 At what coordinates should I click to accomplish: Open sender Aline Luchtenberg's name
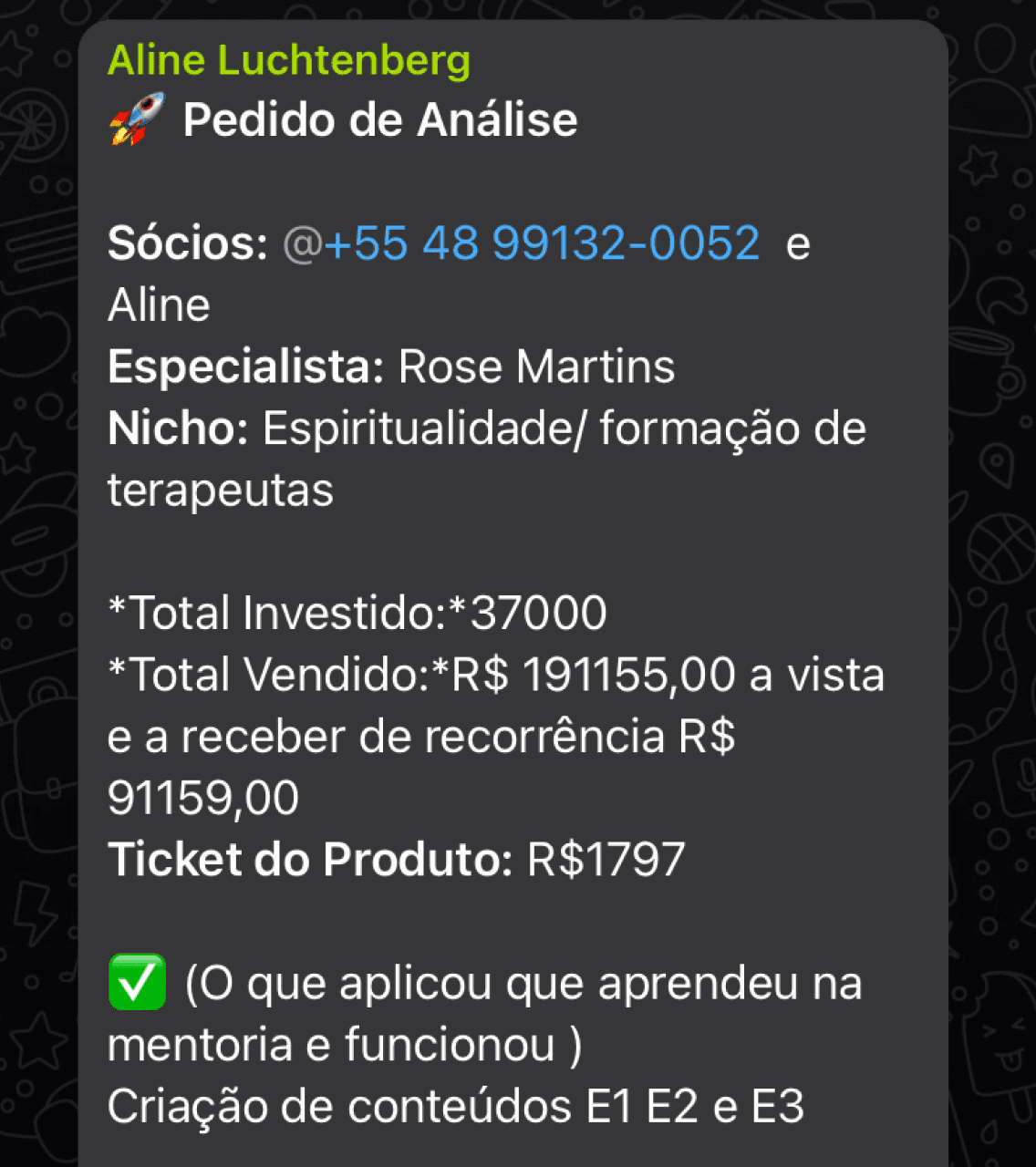[289, 61]
